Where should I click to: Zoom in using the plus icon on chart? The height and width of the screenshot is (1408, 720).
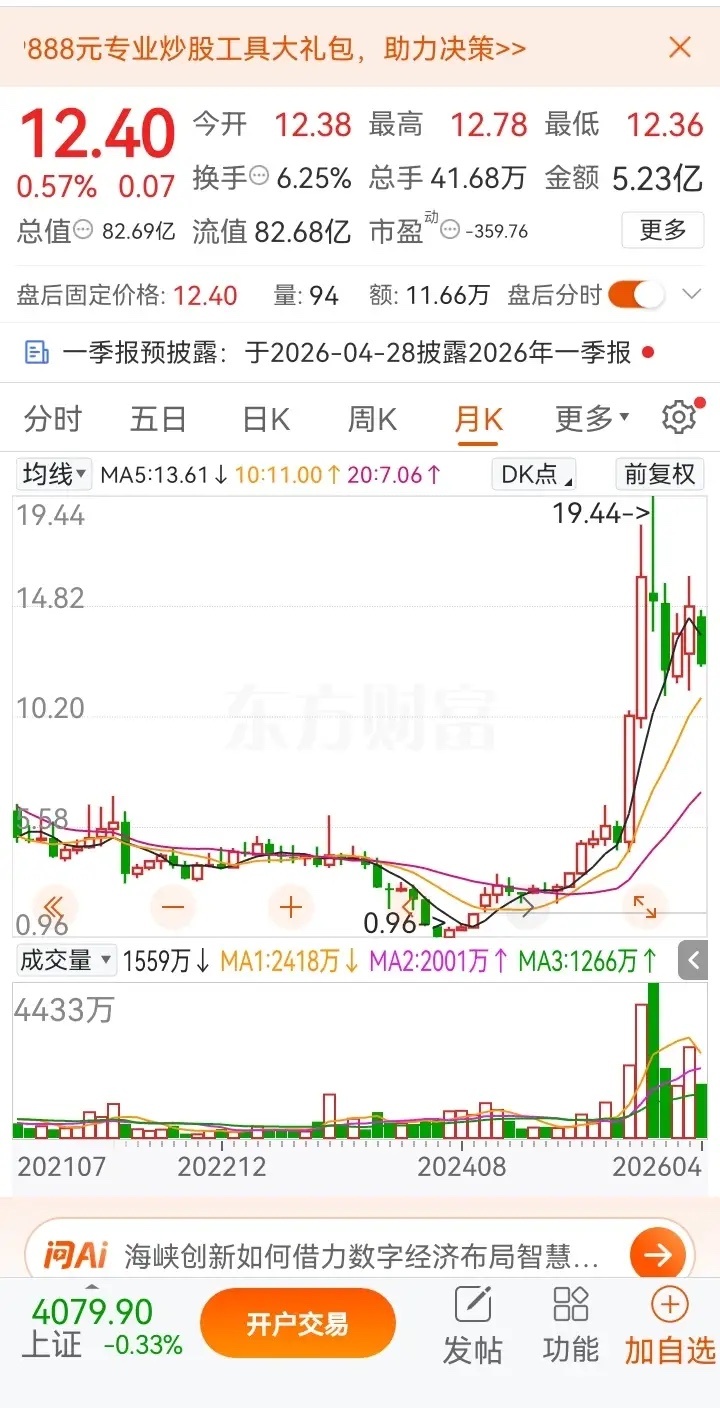[290, 906]
